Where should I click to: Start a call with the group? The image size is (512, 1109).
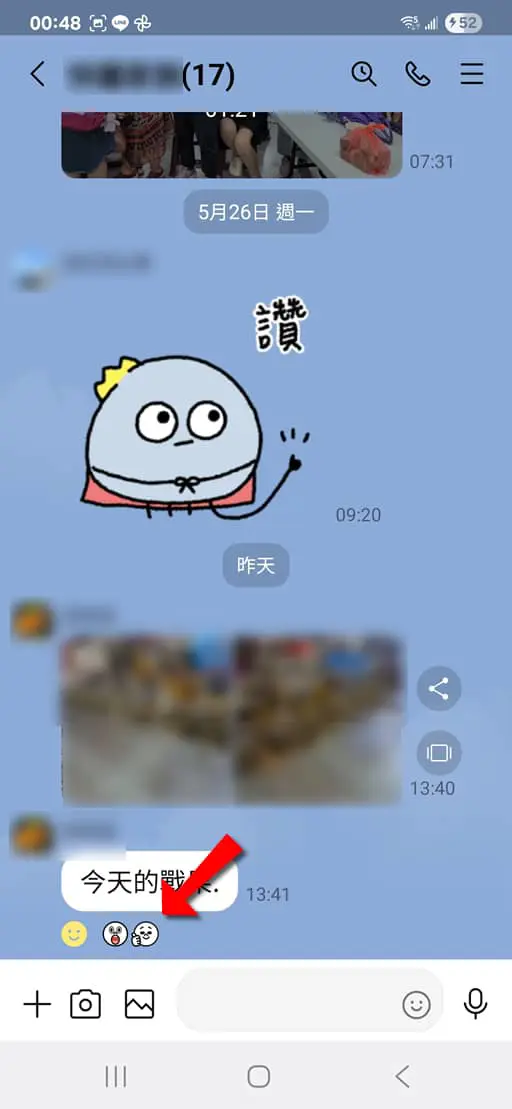coord(418,74)
